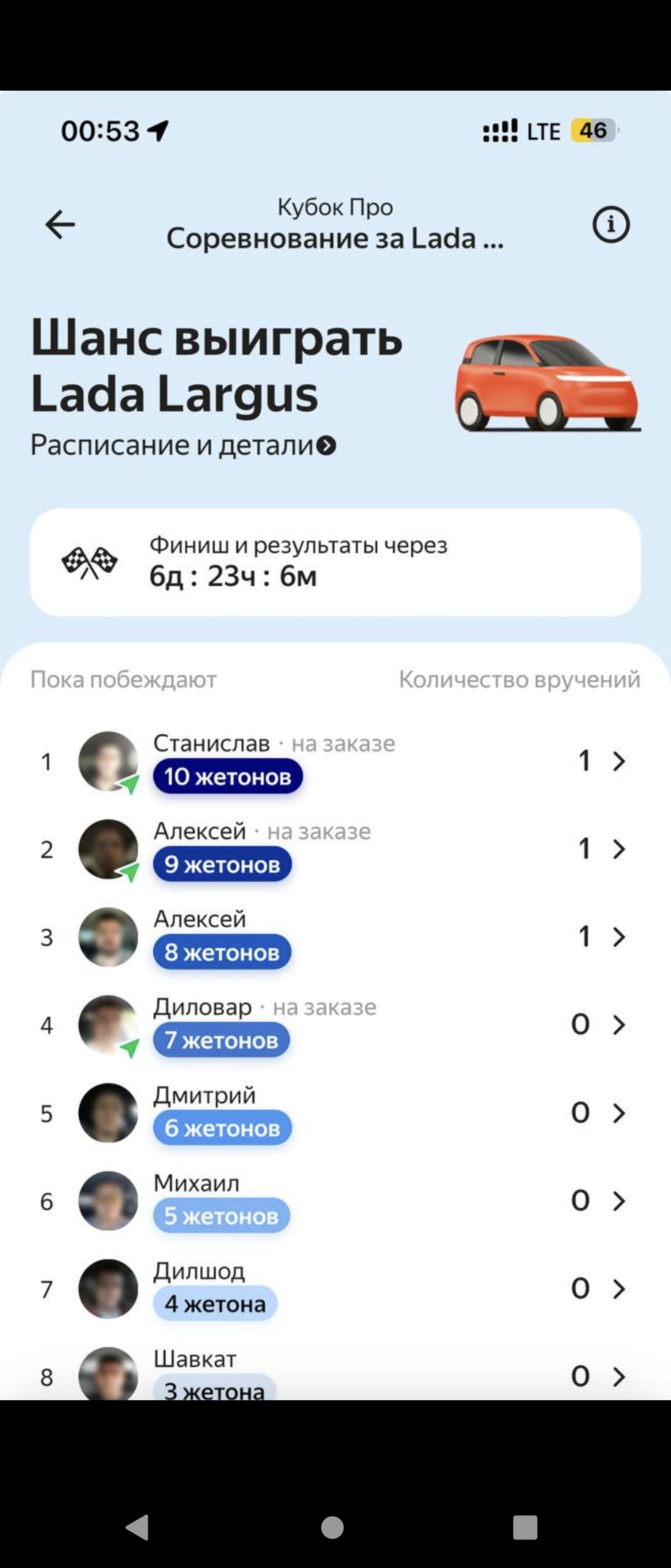Screen dimensions: 671x1568
Task: Open the info icon in the header
Action: point(610,225)
